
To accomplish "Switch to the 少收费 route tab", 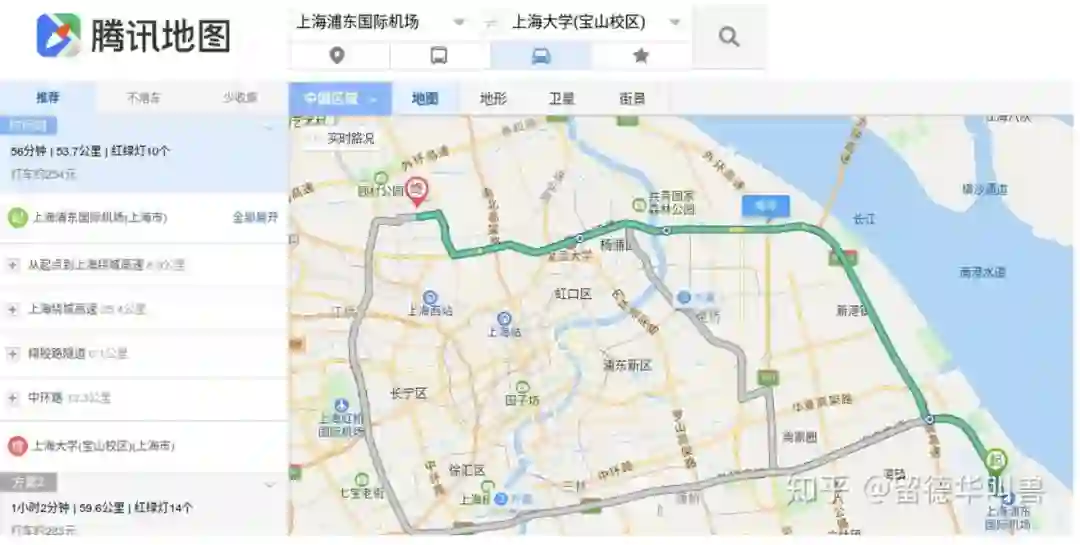I will point(240,98).
